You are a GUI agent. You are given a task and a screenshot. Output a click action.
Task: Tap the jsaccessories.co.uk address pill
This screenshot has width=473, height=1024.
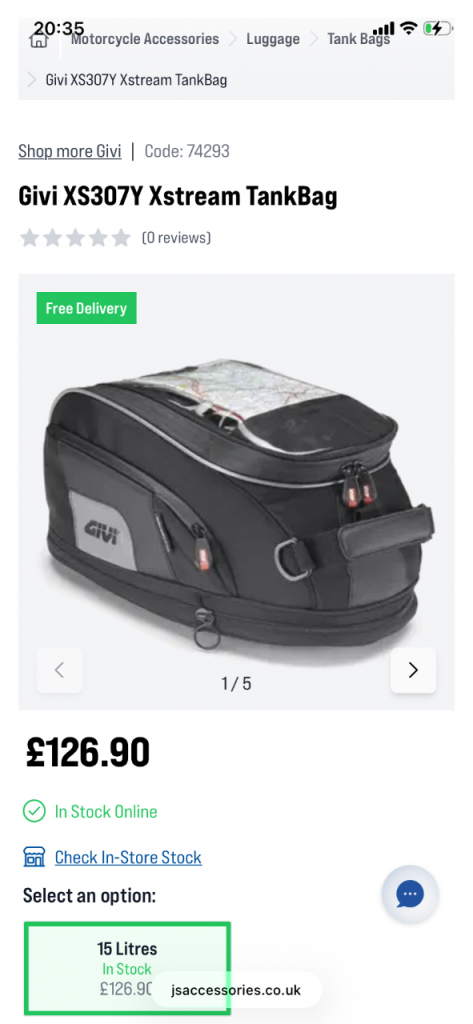pyautogui.click(x=236, y=989)
